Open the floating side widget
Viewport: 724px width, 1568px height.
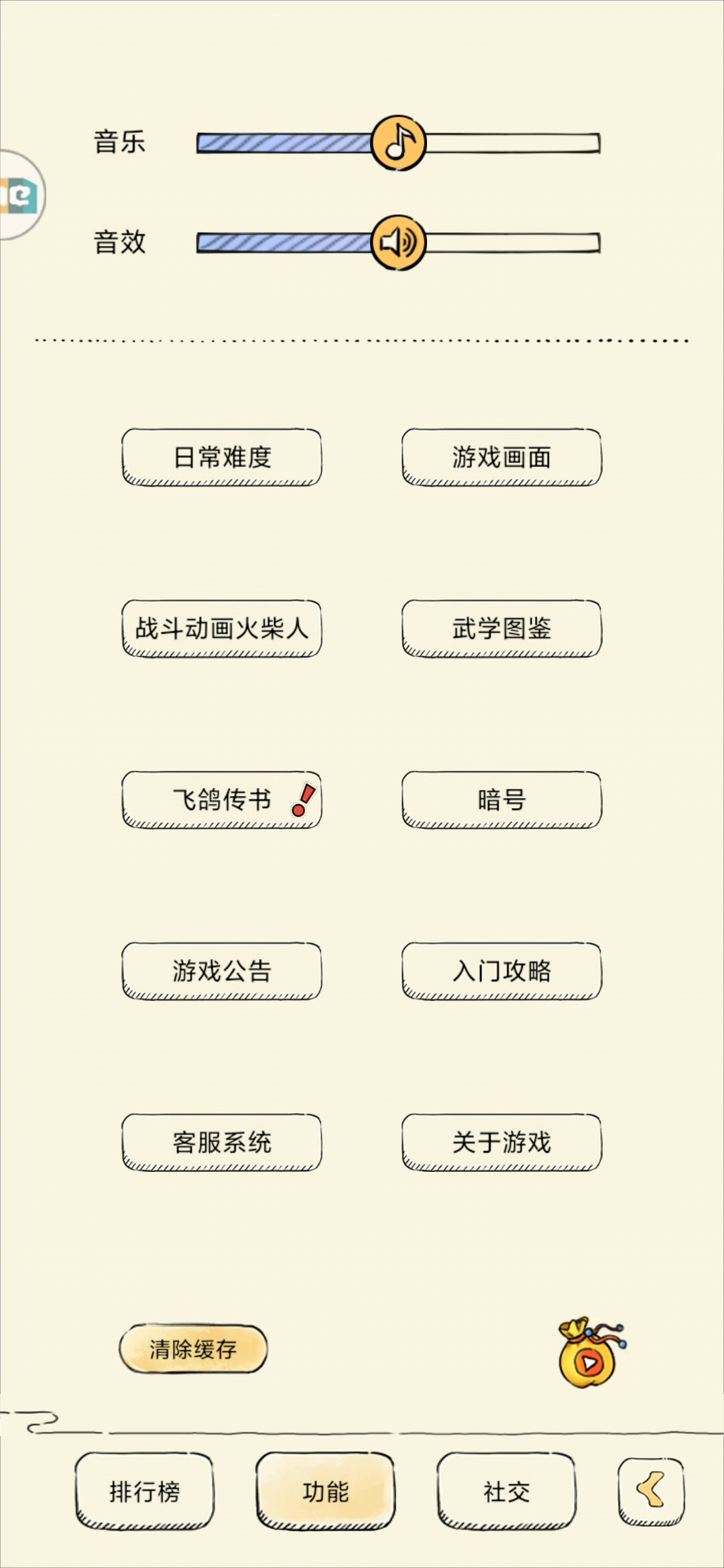pyautogui.click(x=21, y=195)
